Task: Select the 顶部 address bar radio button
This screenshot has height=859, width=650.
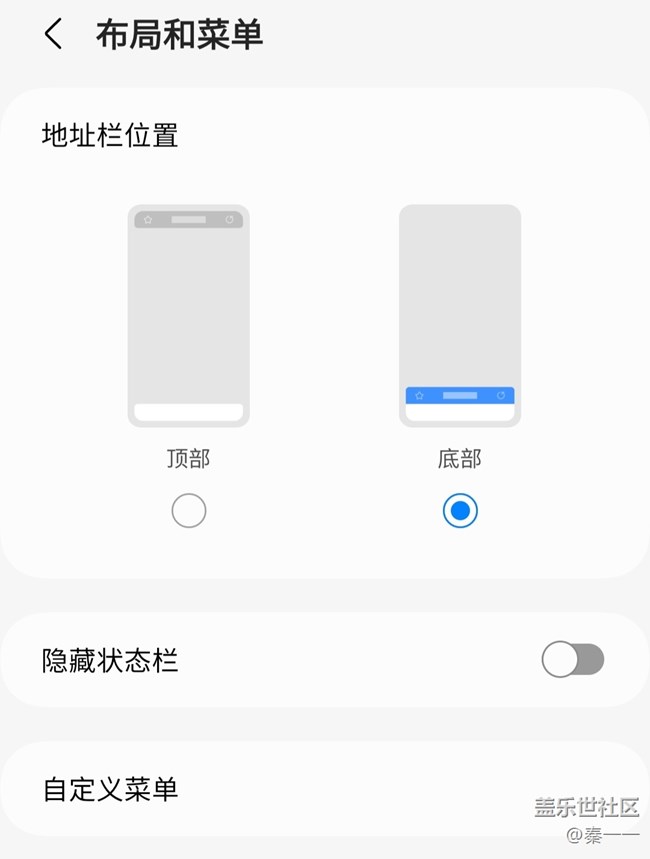Action: coord(189,511)
